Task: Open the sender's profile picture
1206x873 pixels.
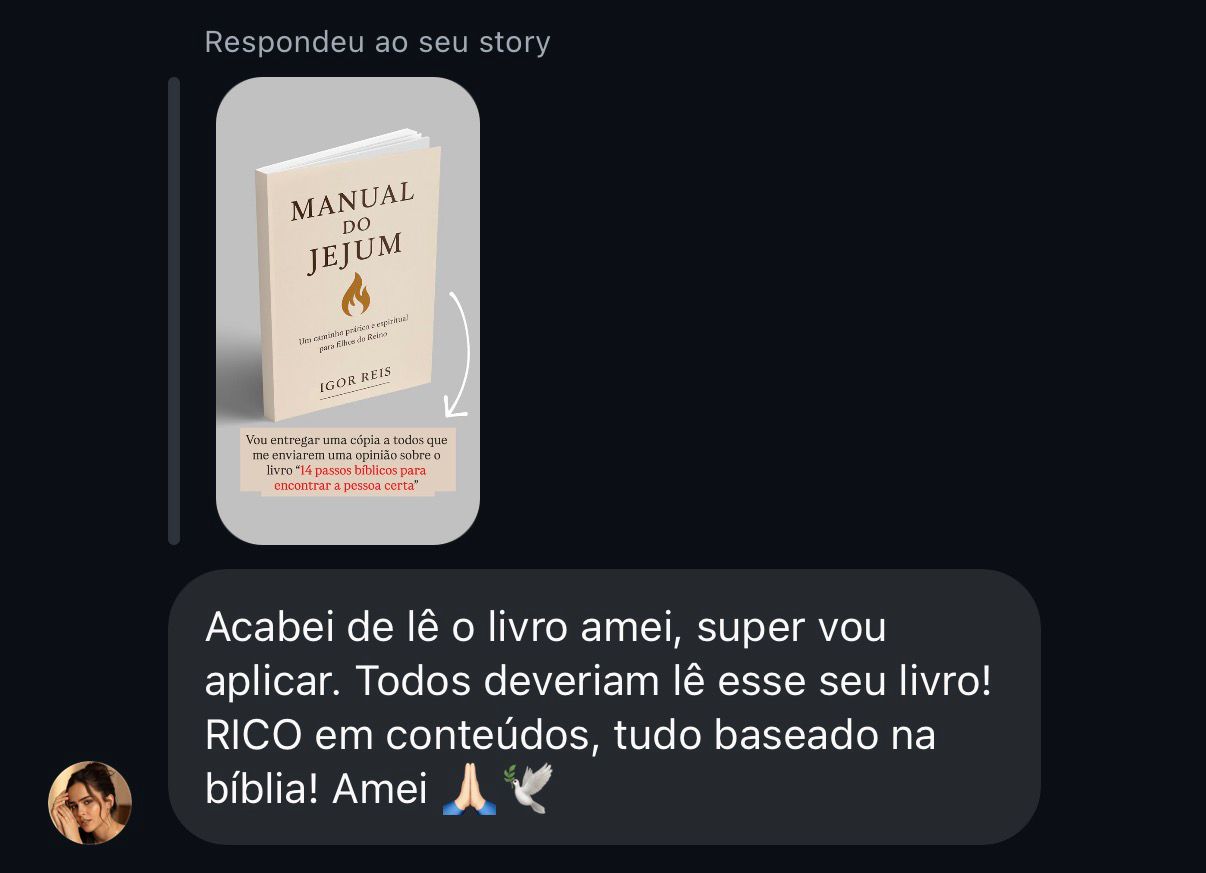Action: point(90,802)
